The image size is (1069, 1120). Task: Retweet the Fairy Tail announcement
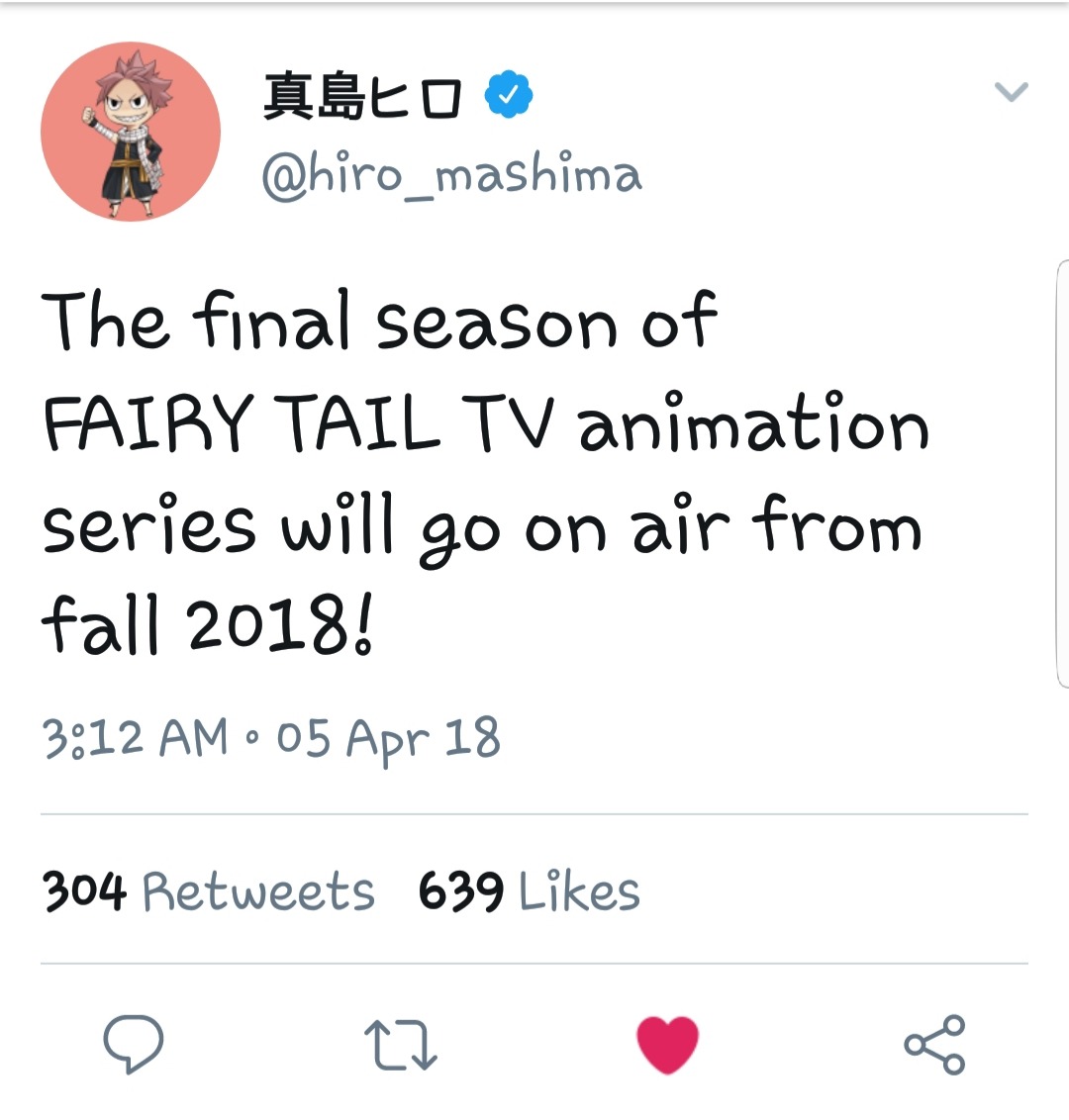coord(400,1046)
